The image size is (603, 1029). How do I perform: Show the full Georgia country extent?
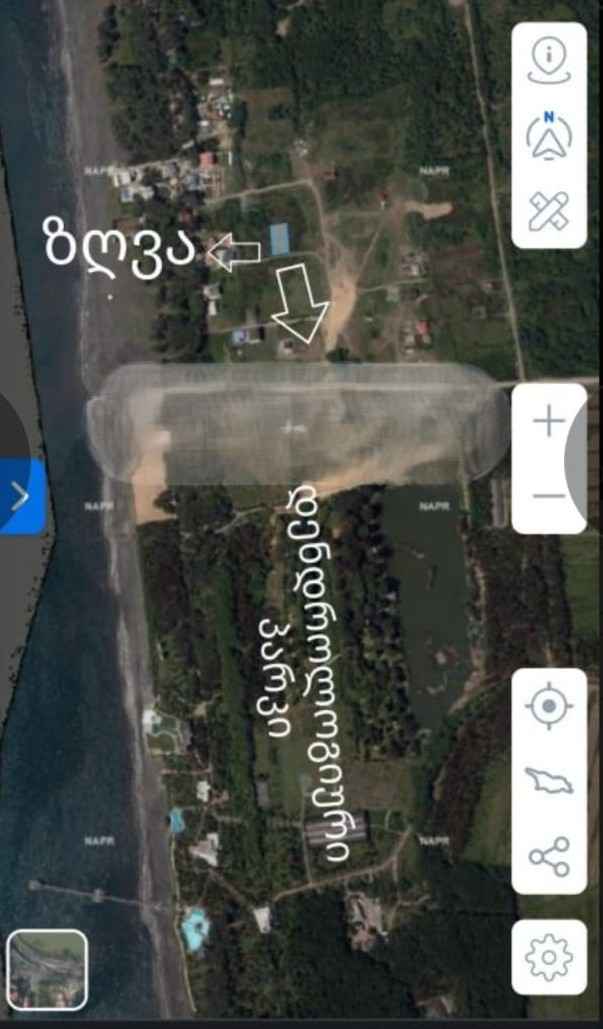[549, 781]
